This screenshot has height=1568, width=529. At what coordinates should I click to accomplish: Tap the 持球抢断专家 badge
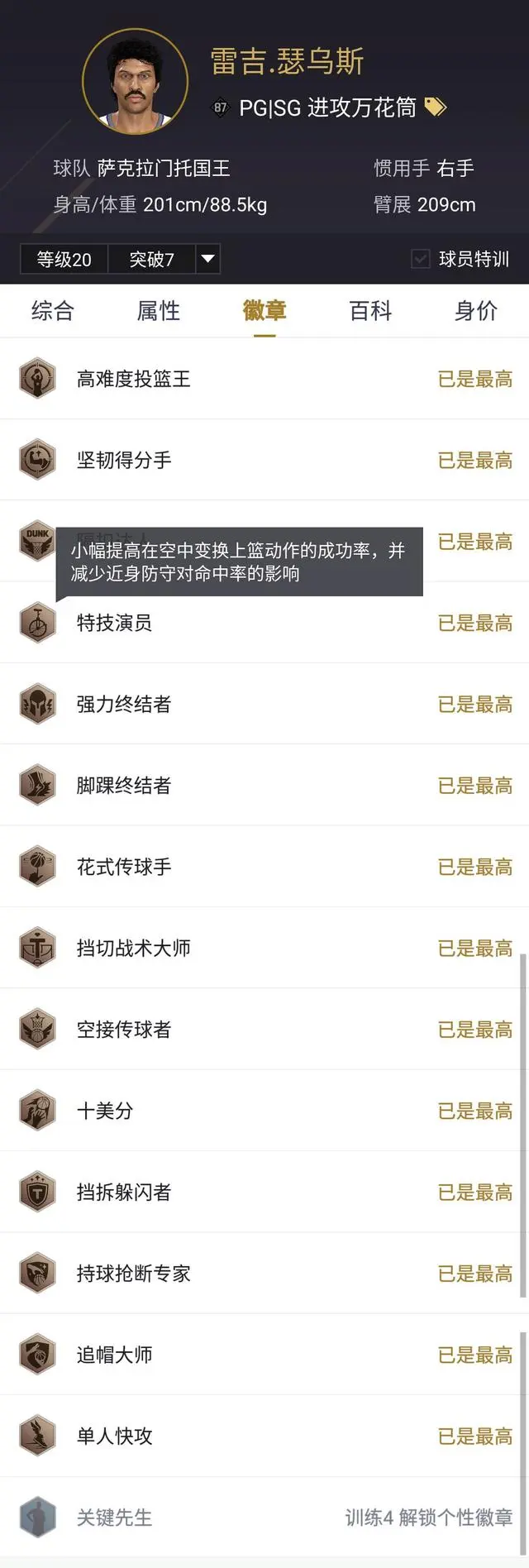(133, 1274)
